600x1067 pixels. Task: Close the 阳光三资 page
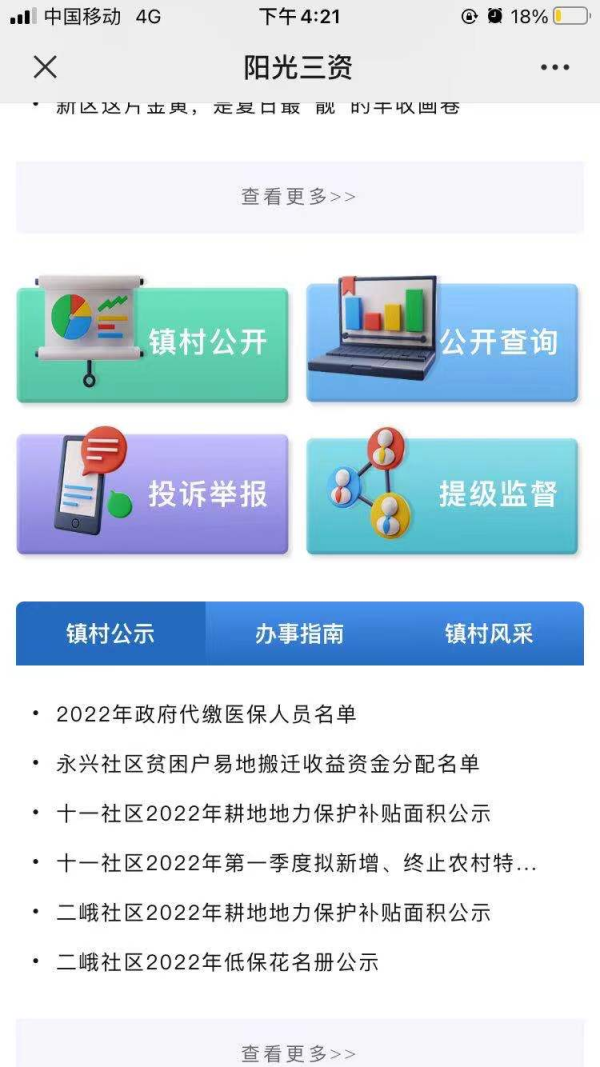(45, 67)
